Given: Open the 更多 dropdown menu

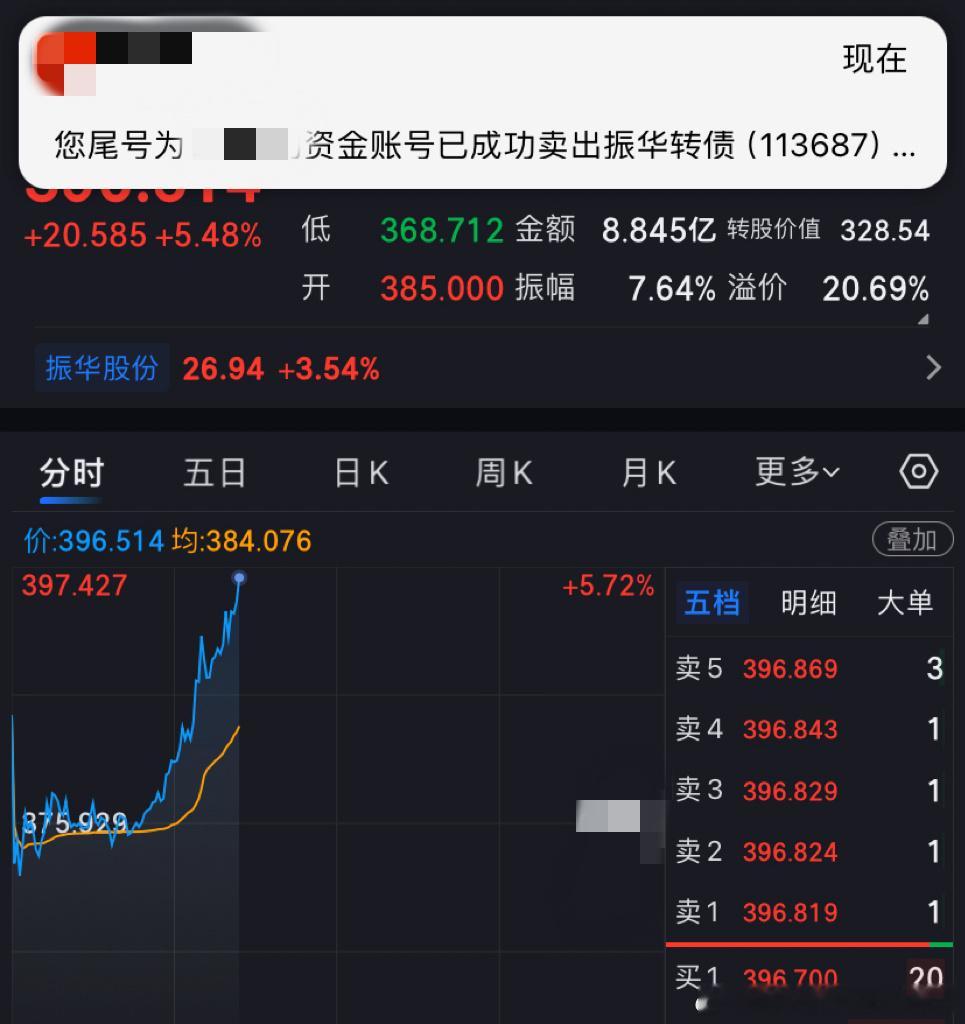Looking at the screenshot, I should [x=793, y=471].
